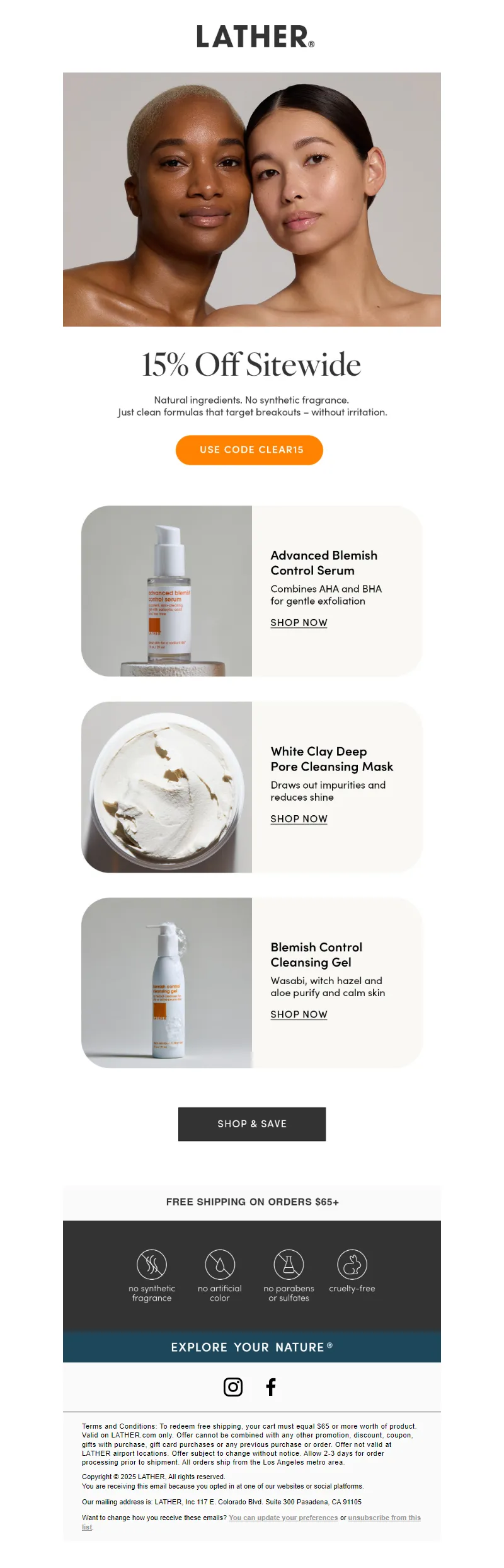The width and height of the screenshot is (504, 1568).
Task: Tap the SHOP & SAVE button
Action: pos(252,1124)
